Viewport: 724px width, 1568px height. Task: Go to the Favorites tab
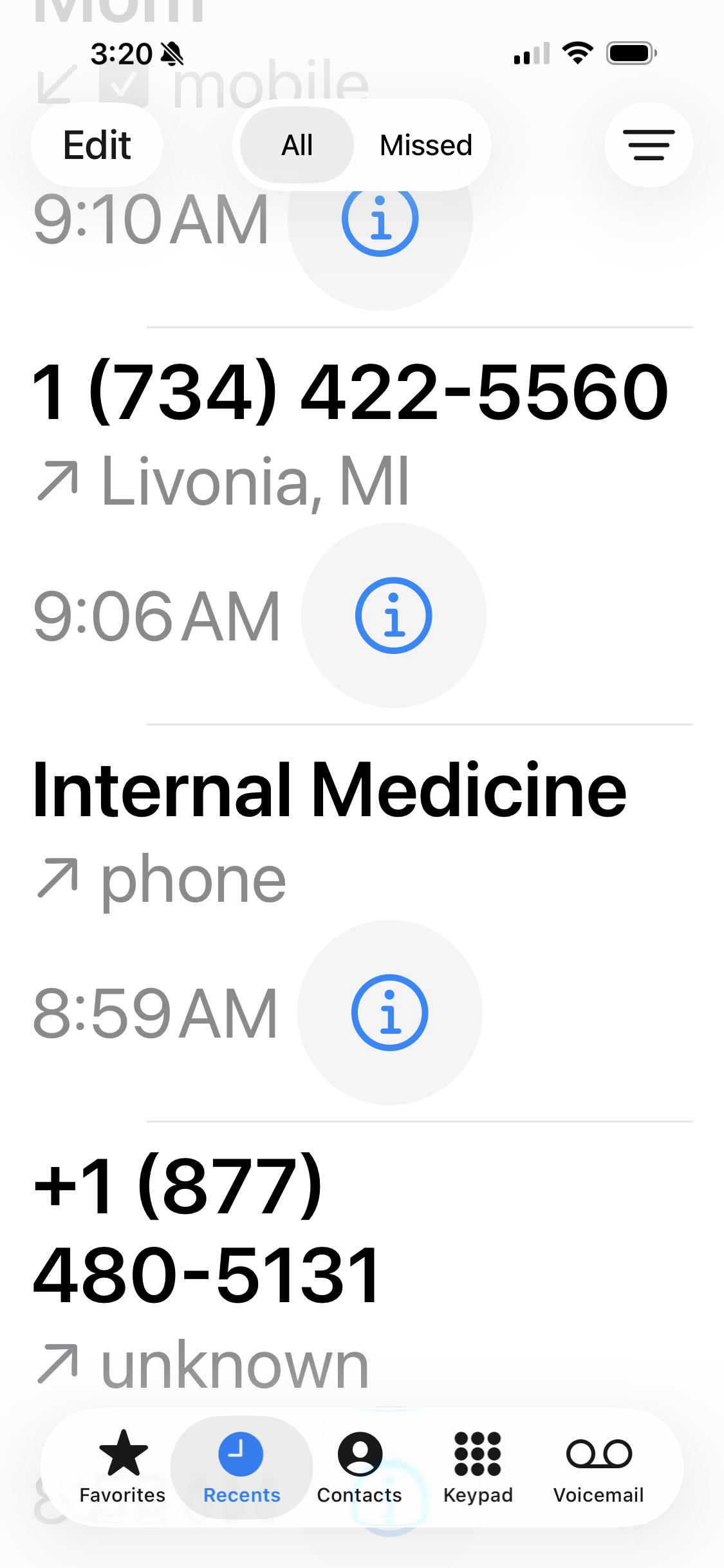(122, 1467)
